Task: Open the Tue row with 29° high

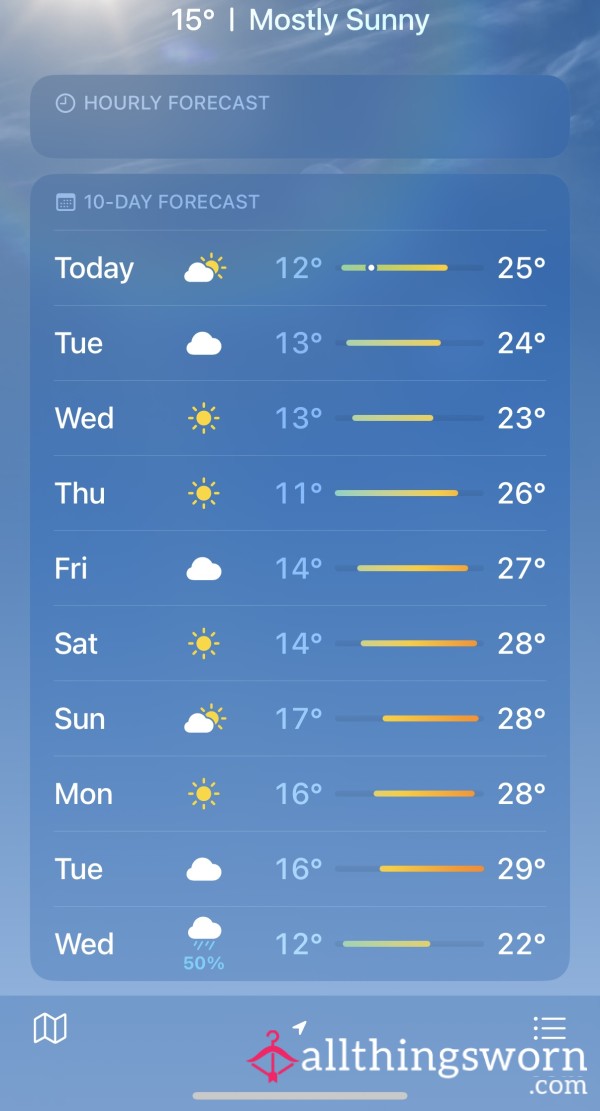Action: point(300,869)
